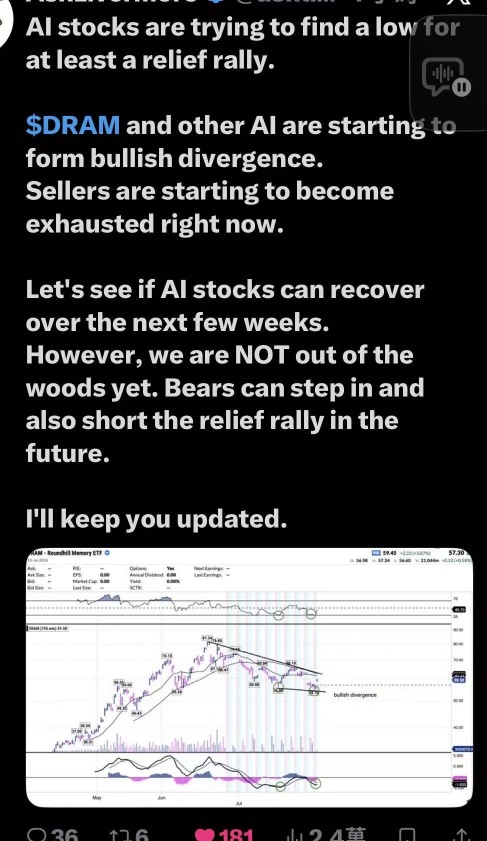Viewport: 487px width, 841px height.
Task: Bookmark this post
Action: [x=408, y=835]
